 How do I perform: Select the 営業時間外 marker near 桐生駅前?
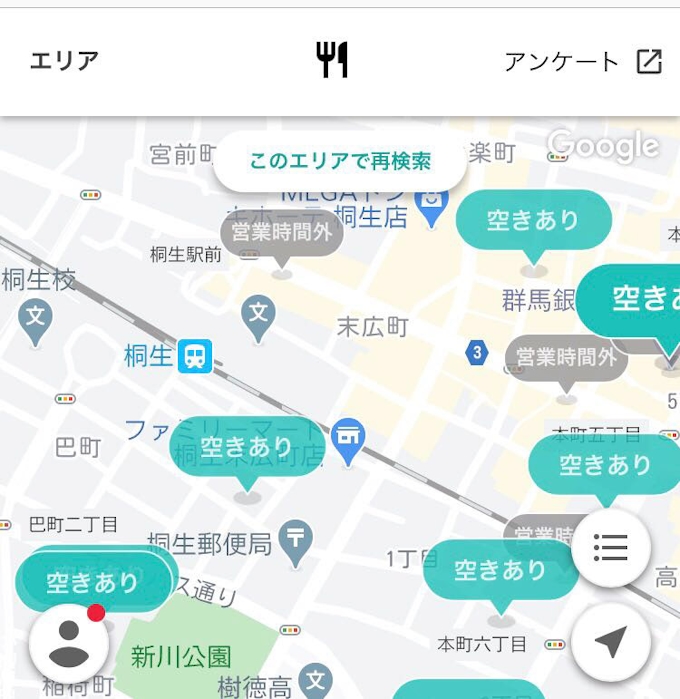(x=281, y=233)
